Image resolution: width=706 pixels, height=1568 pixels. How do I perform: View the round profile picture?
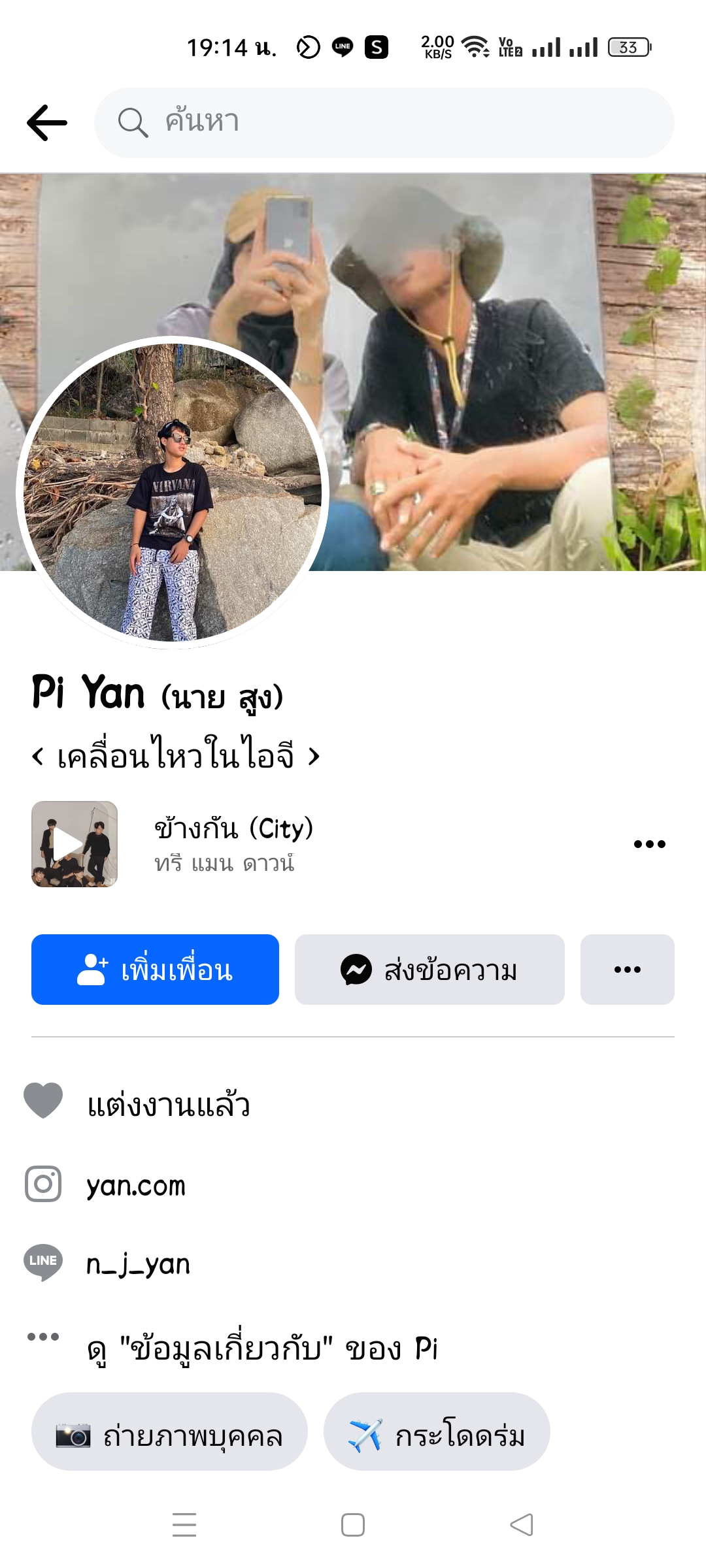tap(173, 493)
